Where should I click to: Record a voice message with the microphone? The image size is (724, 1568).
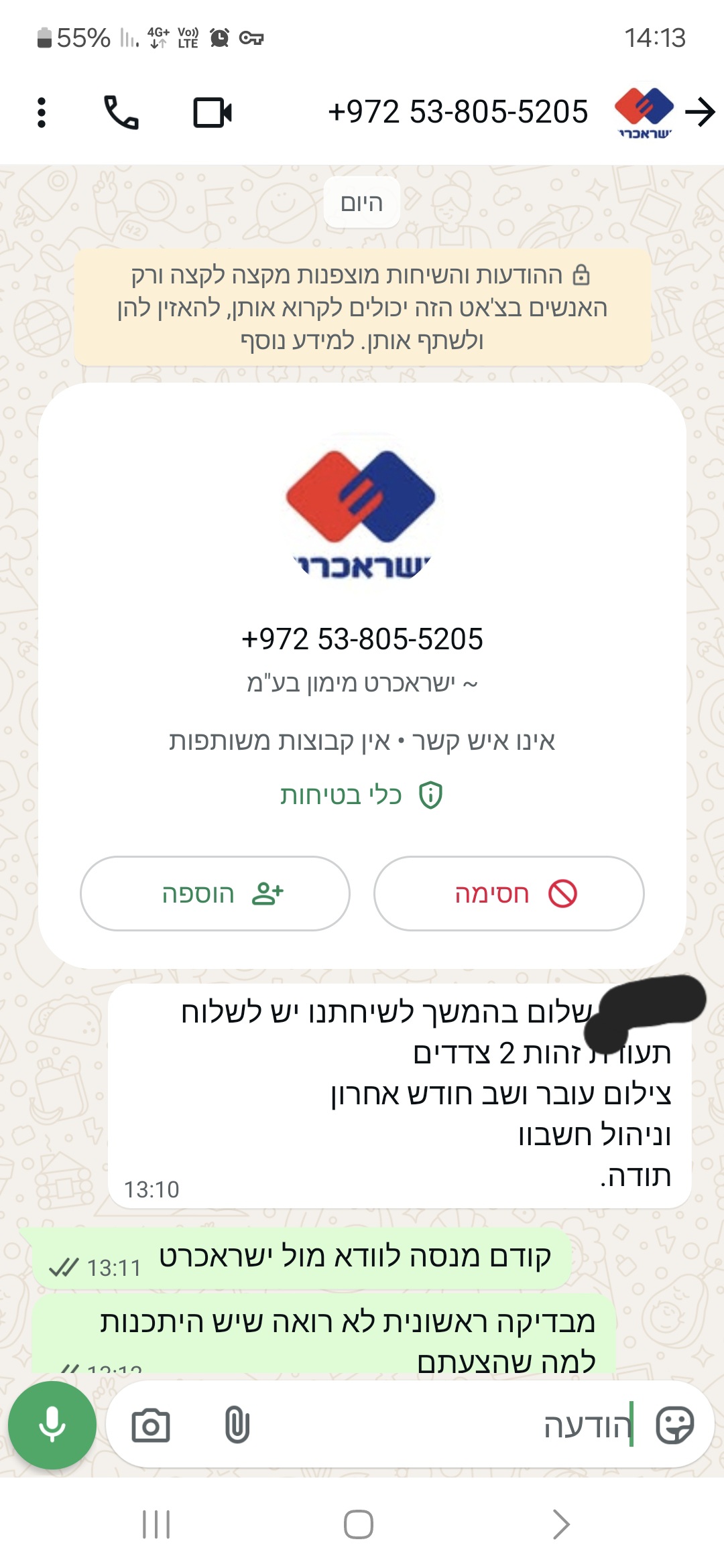[x=52, y=1425]
